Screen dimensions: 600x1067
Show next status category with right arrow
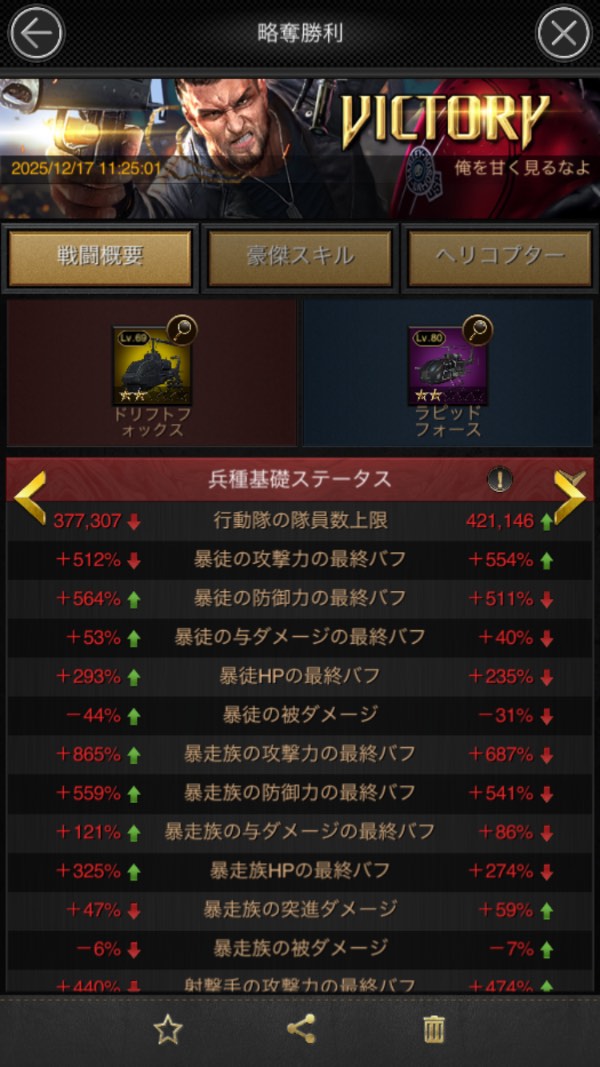click(x=570, y=495)
